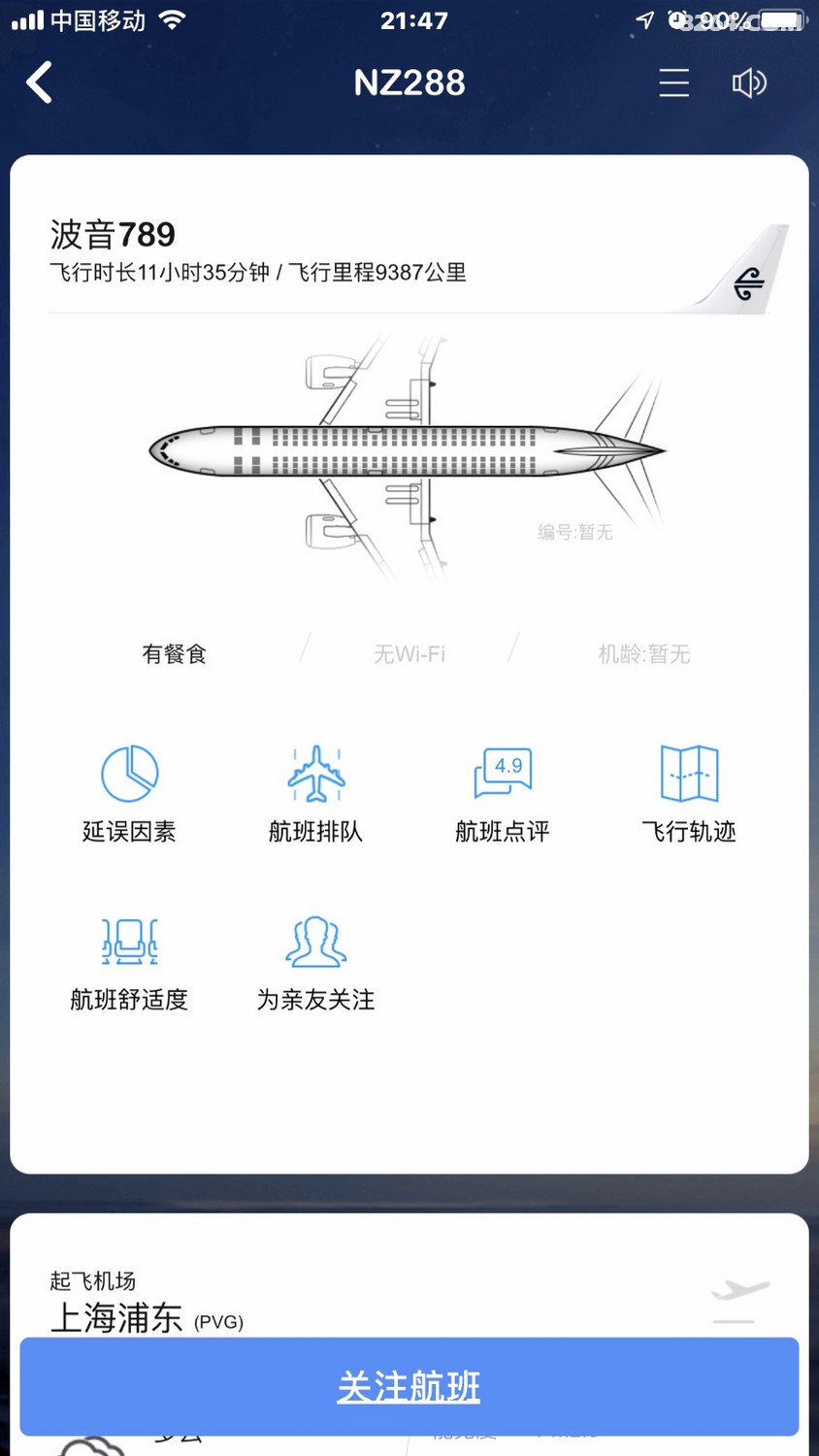Open the hamburger menu icon
The height and width of the screenshot is (1456, 819).
(673, 83)
